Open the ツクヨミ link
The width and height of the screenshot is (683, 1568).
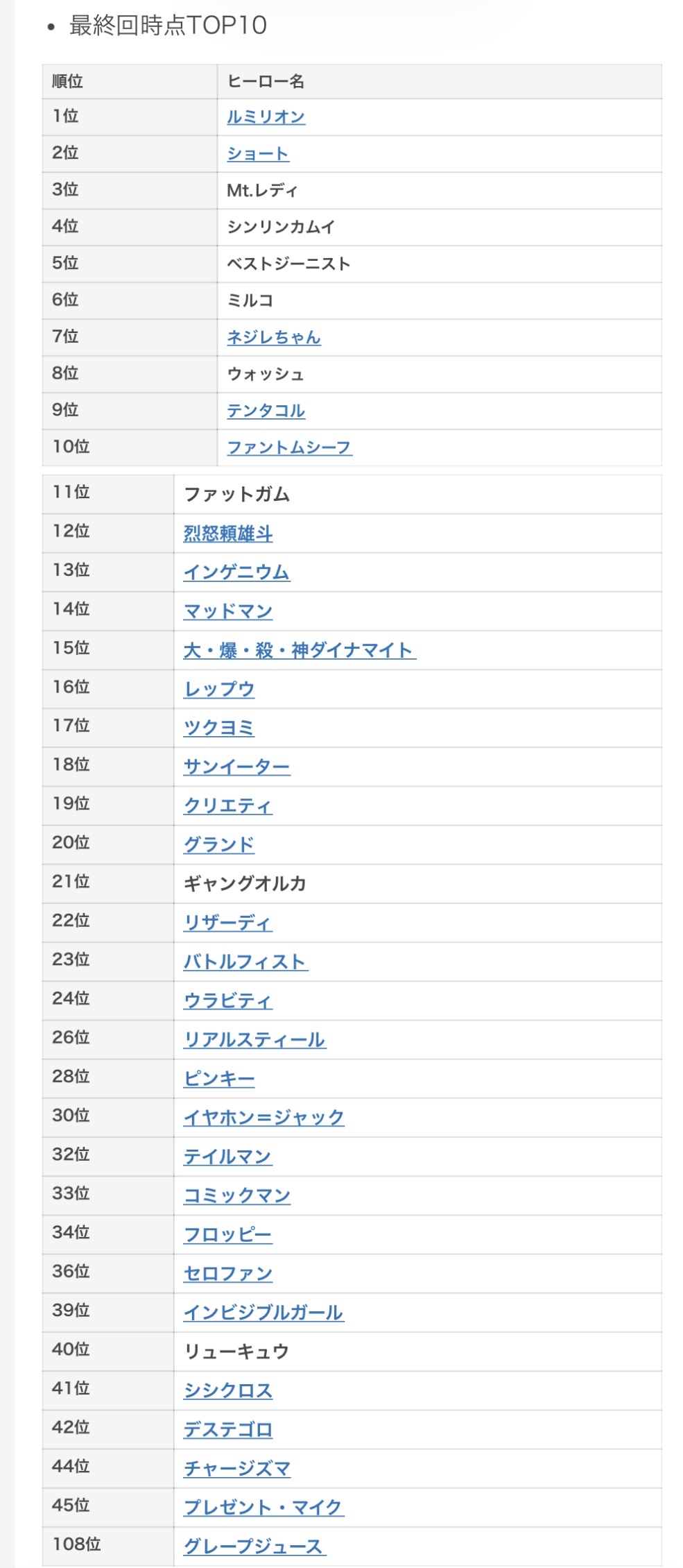point(219,728)
